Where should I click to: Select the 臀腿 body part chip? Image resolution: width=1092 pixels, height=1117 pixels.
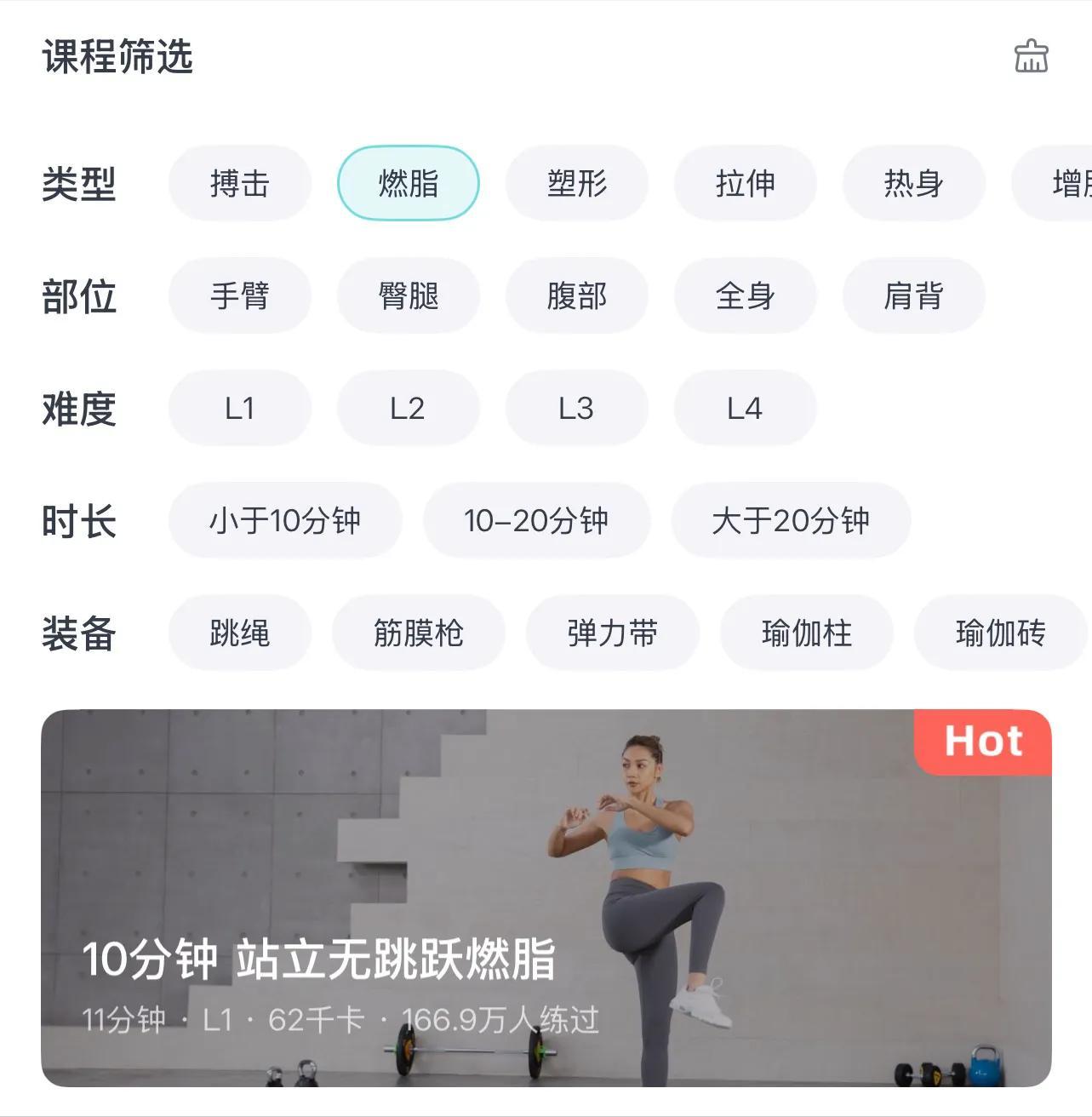coord(409,295)
